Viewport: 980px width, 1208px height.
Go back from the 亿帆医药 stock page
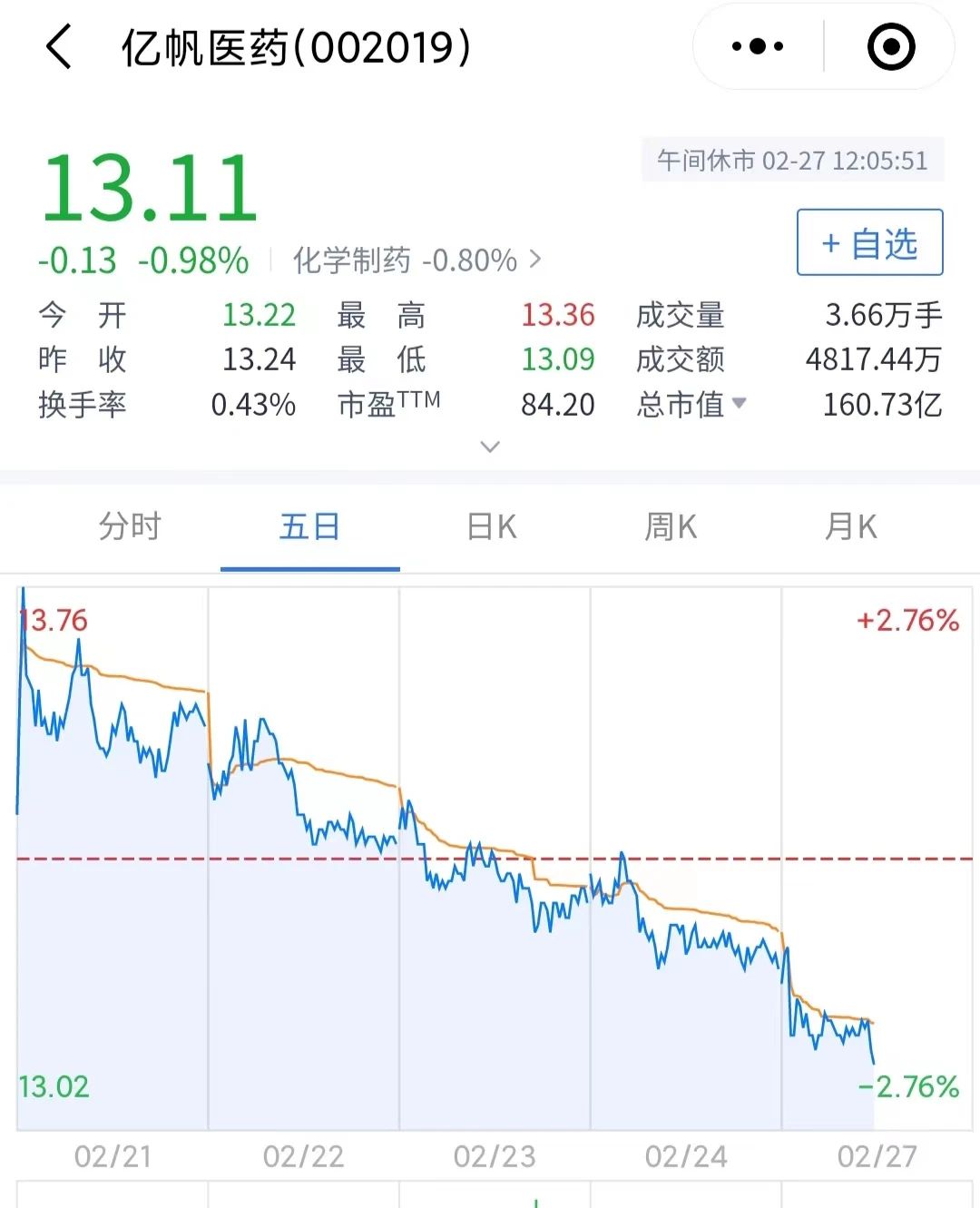59,47
